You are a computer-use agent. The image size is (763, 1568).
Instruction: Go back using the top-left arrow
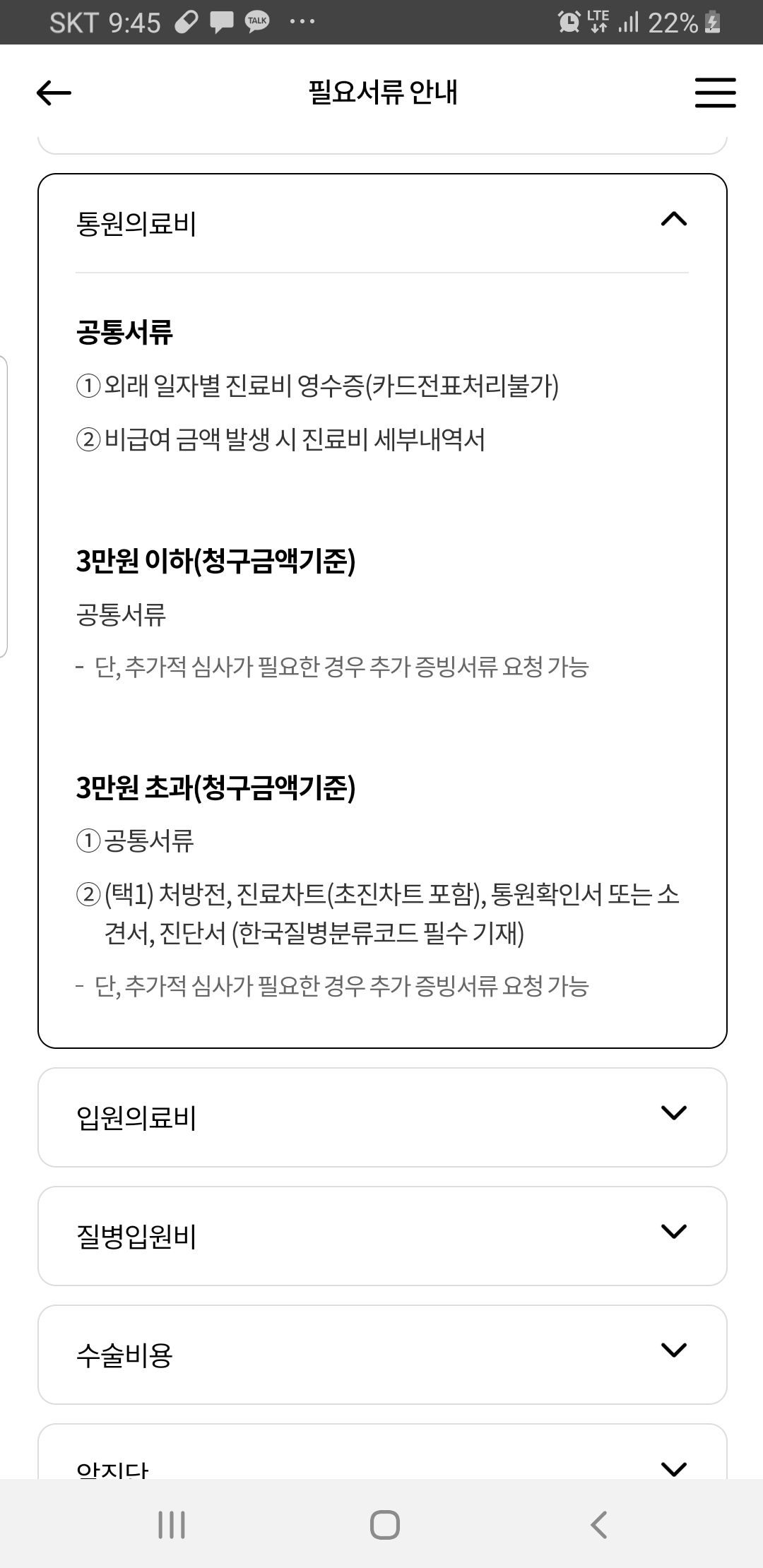pyautogui.click(x=54, y=93)
